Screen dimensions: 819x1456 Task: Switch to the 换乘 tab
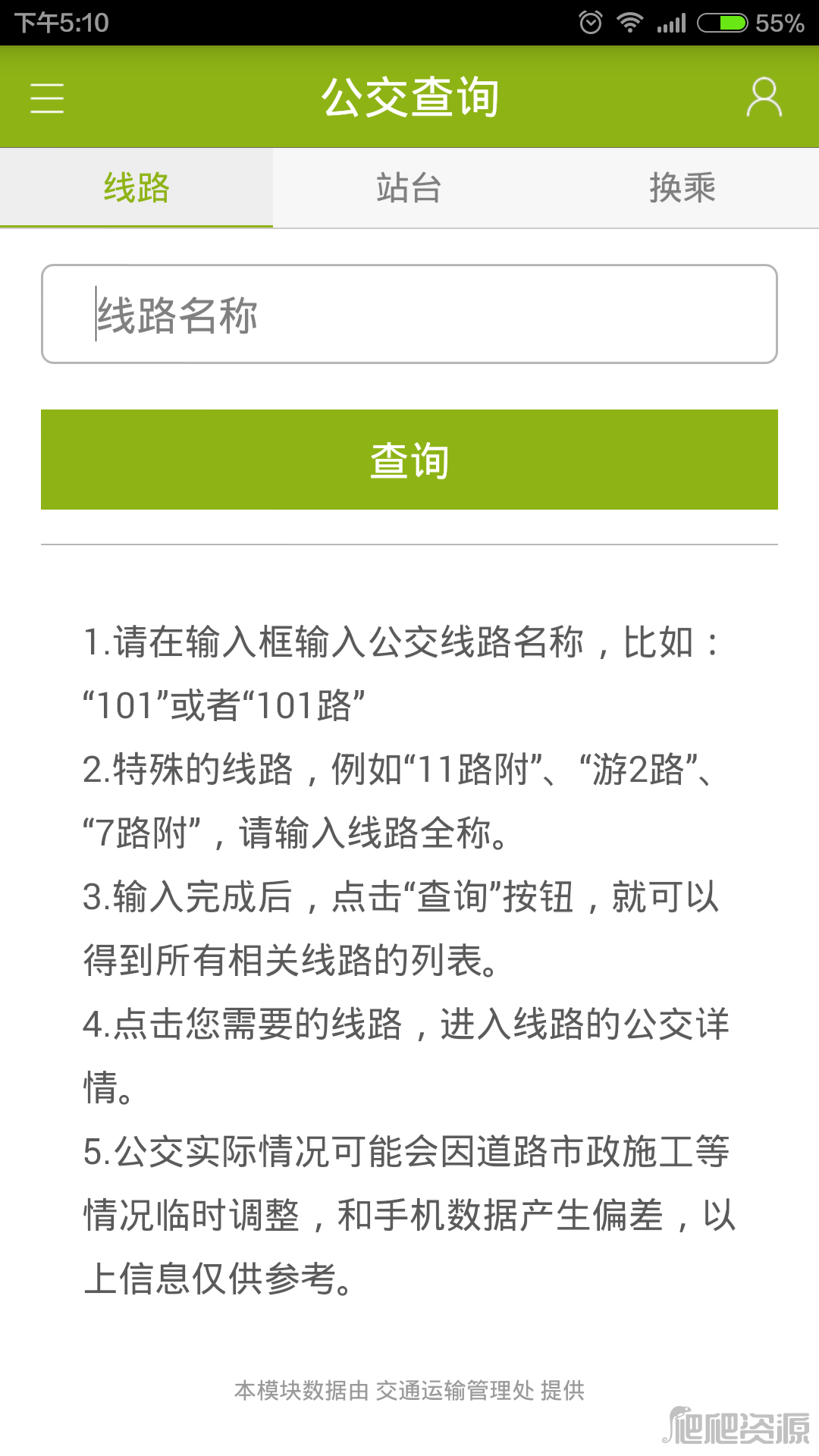(682, 187)
